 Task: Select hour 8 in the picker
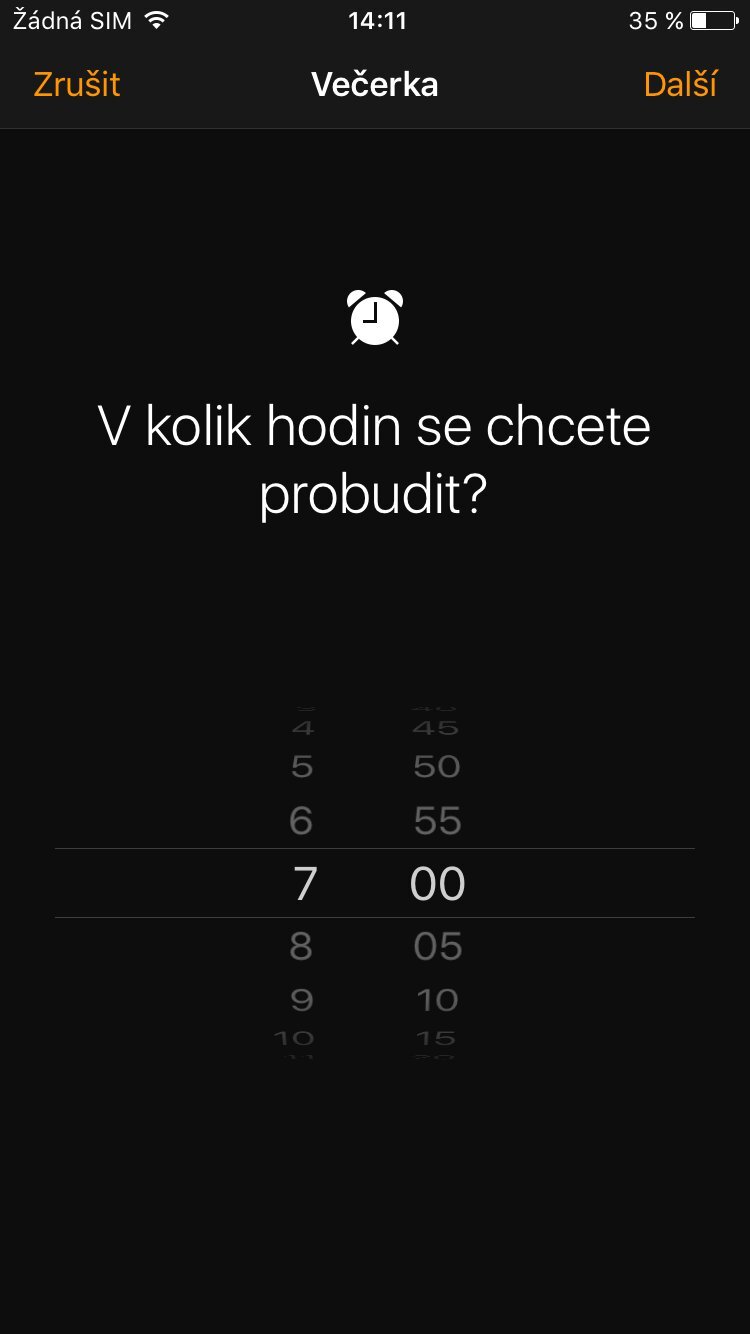click(301, 946)
